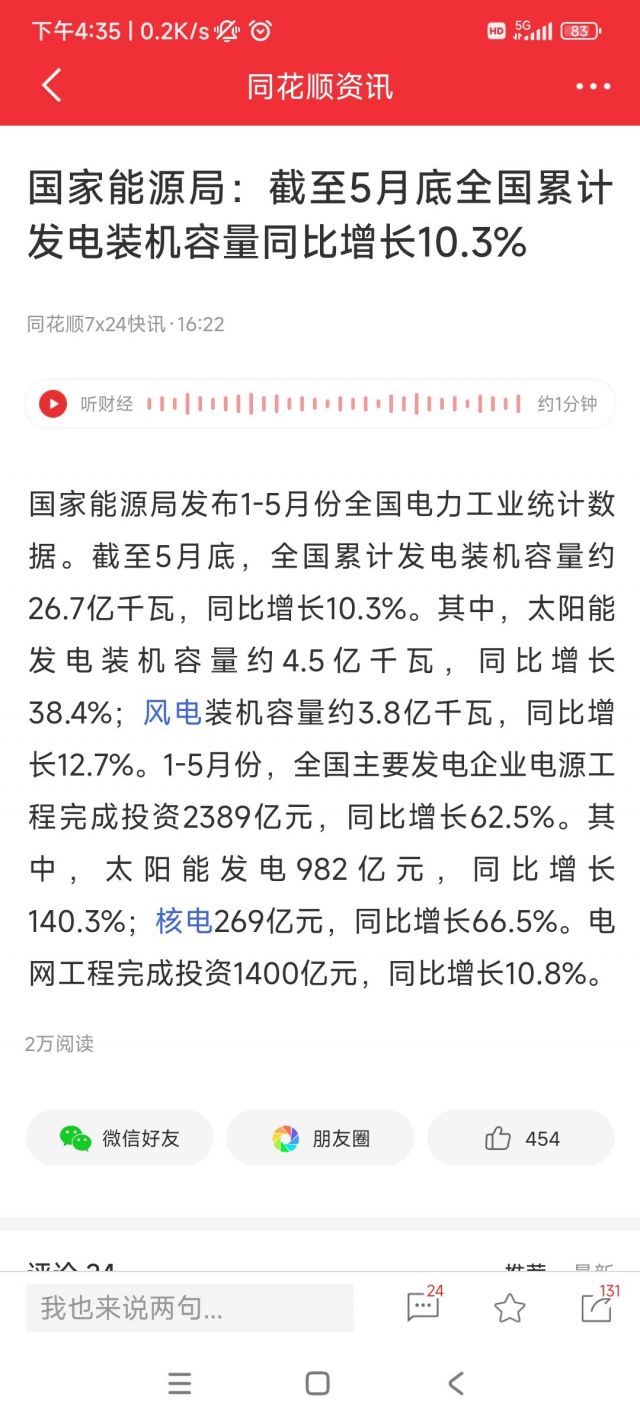The height and width of the screenshot is (1422, 640).
Task: Open the three-dot overflow menu
Action: coord(593,87)
